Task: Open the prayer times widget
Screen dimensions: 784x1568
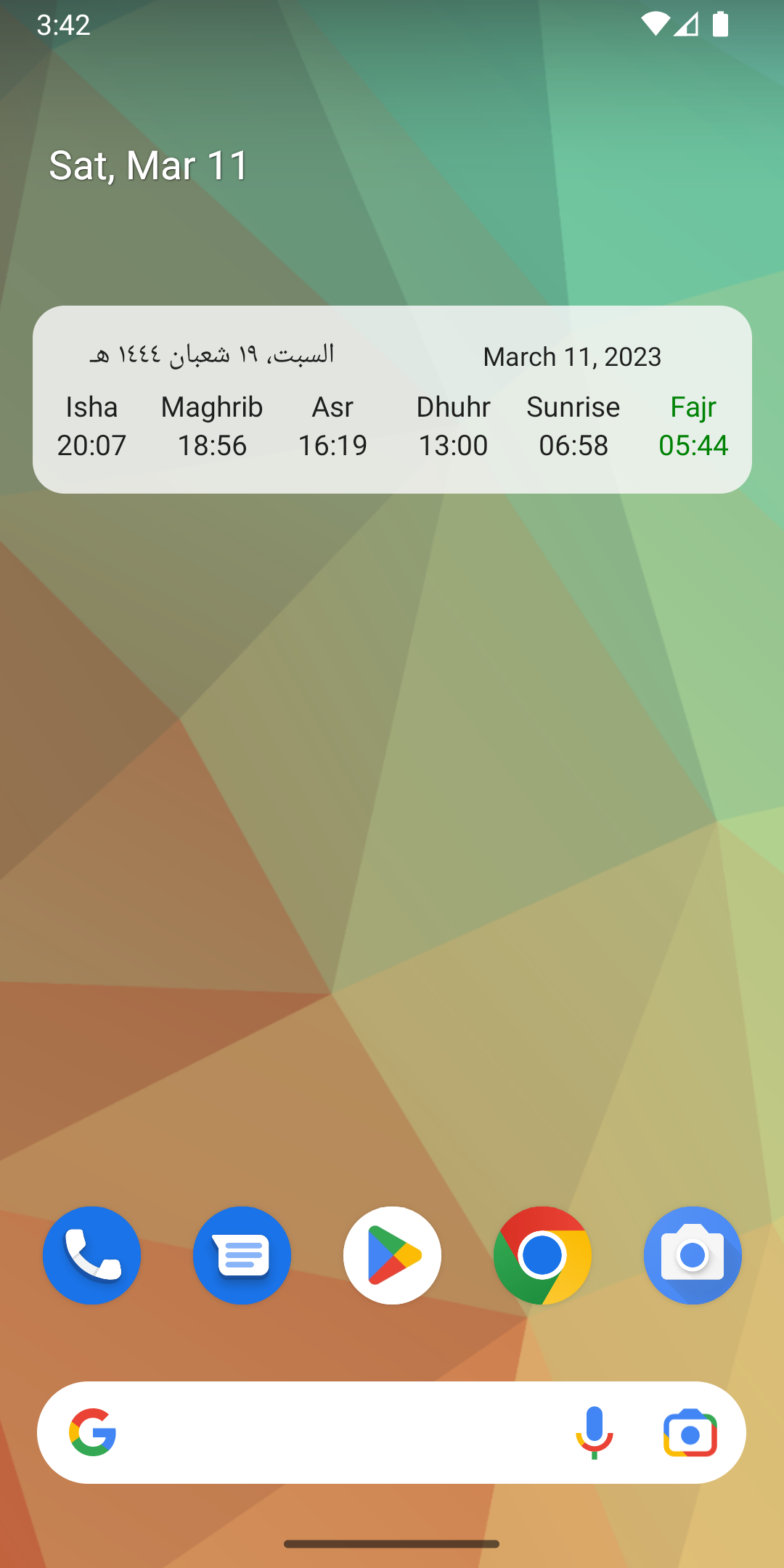Action: [x=392, y=400]
